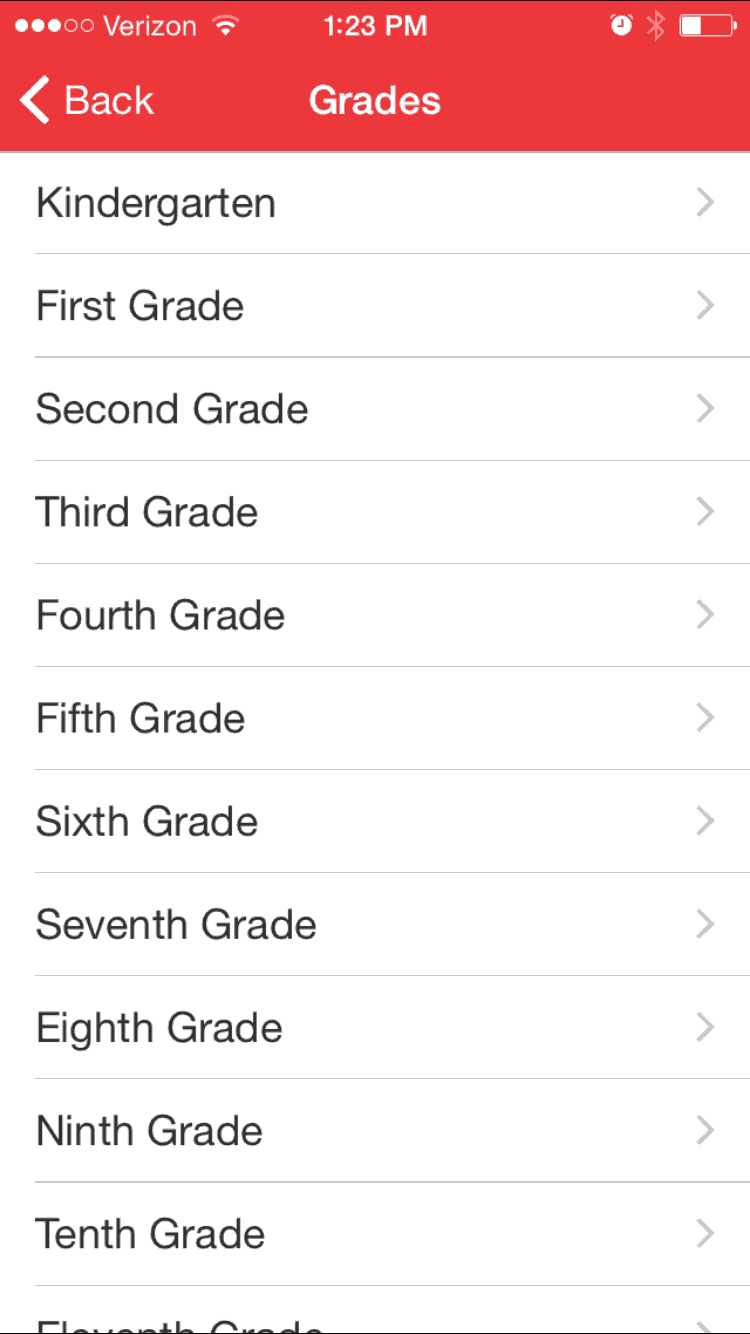Open the Fifth Grade row
750x1334 pixels.
[x=375, y=718]
